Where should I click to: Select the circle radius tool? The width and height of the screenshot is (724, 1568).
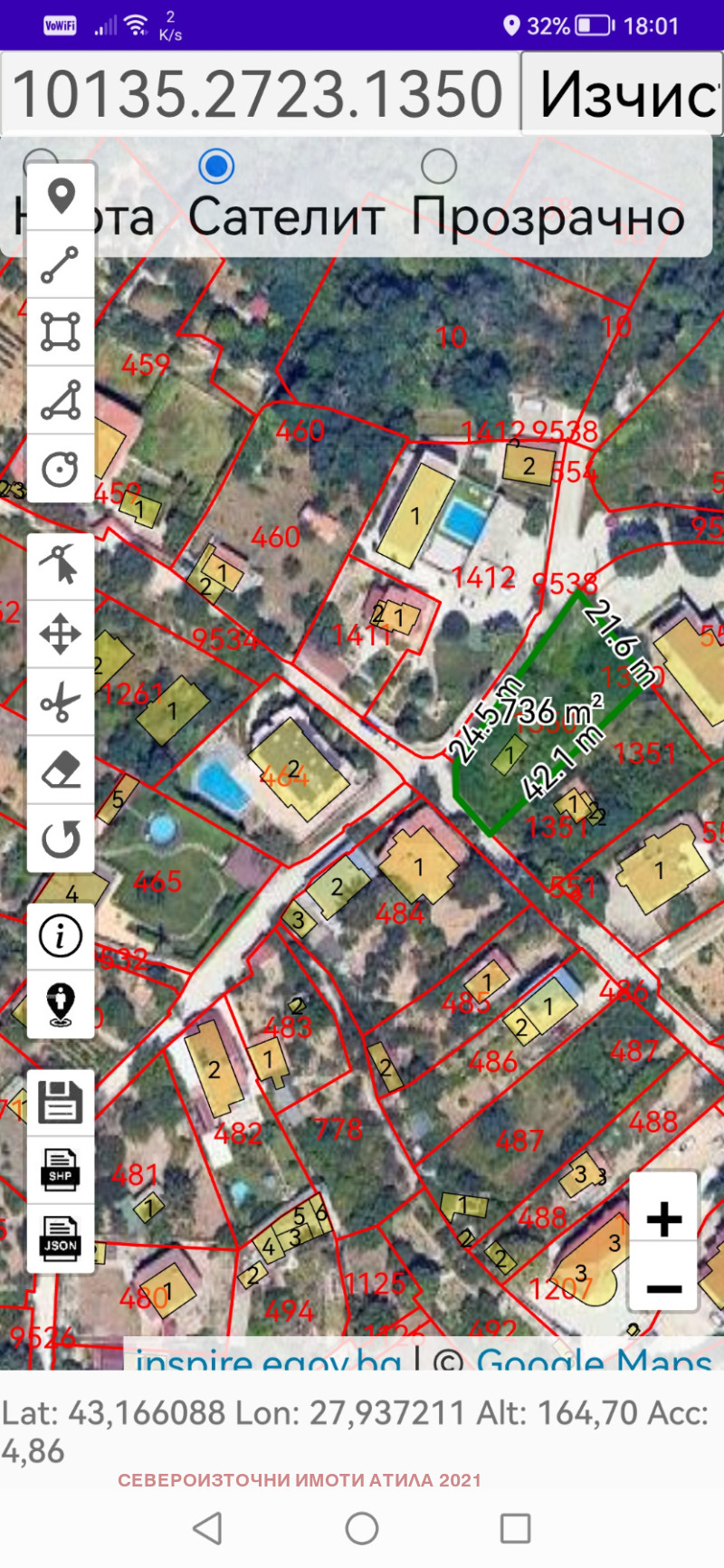point(61,469)
